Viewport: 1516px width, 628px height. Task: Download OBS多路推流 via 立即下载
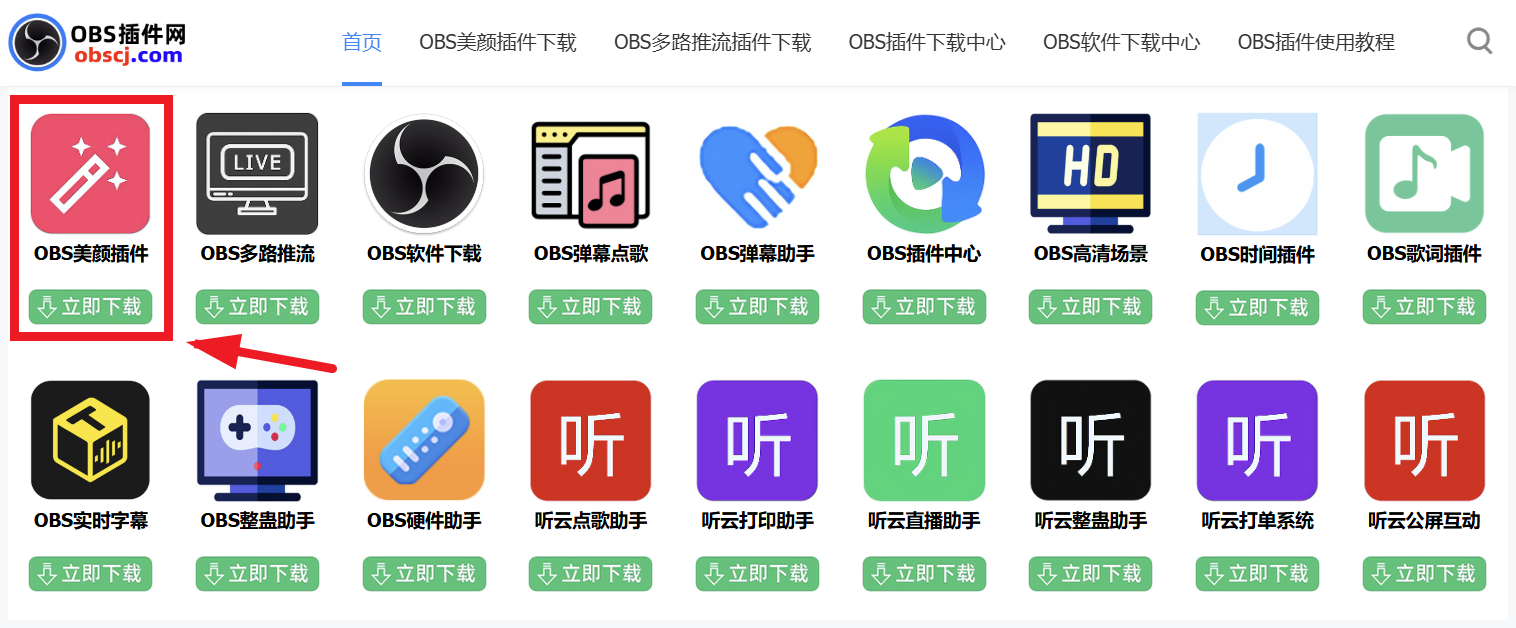pos(257,307)
